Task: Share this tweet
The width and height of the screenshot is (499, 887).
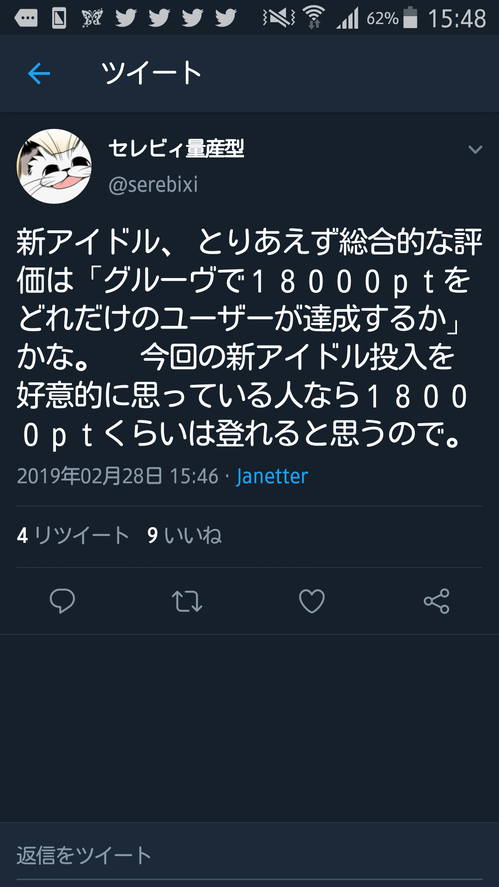Action: [x=437, y=601]
